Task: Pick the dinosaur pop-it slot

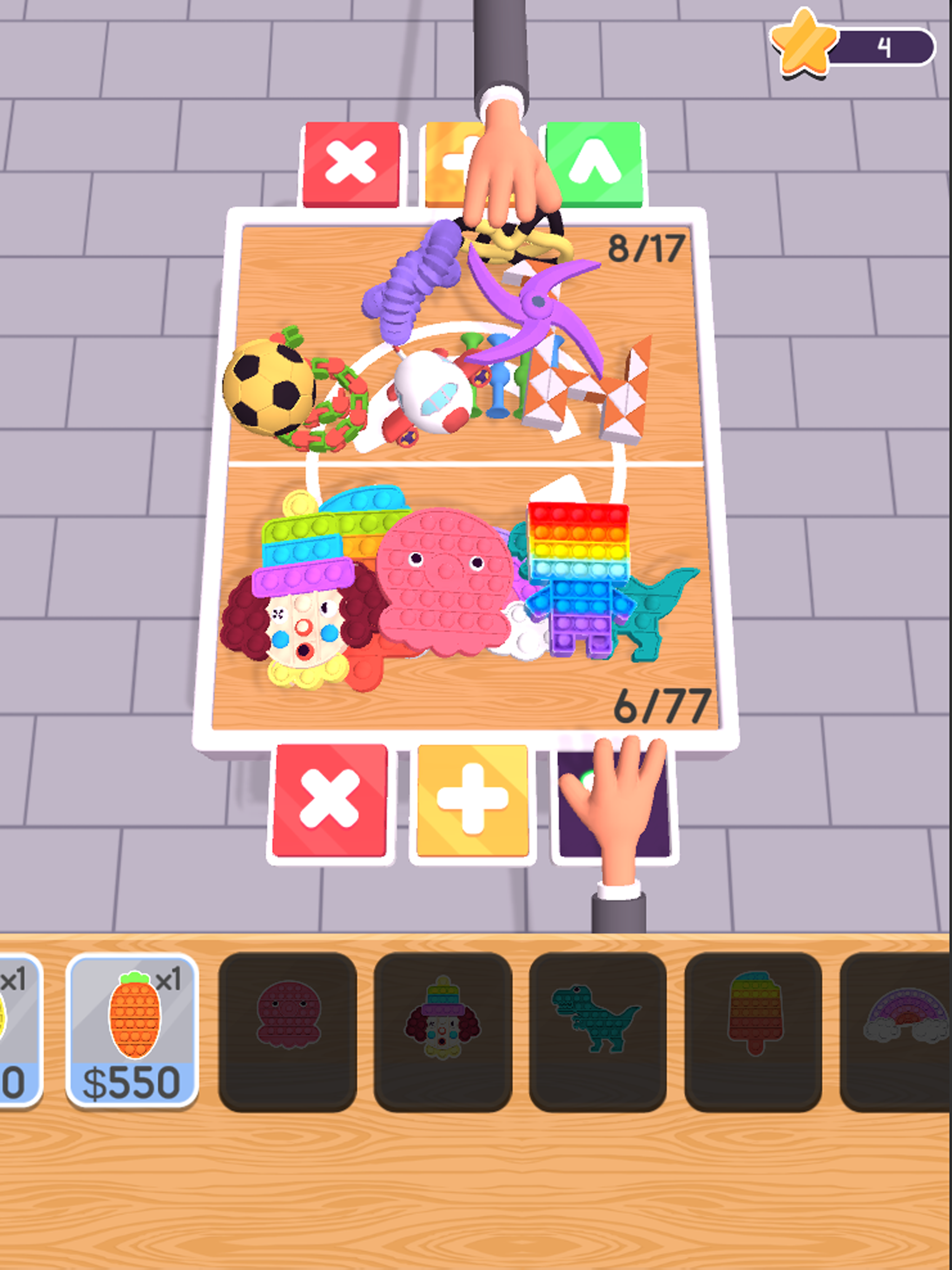Action: (598, 1031)
